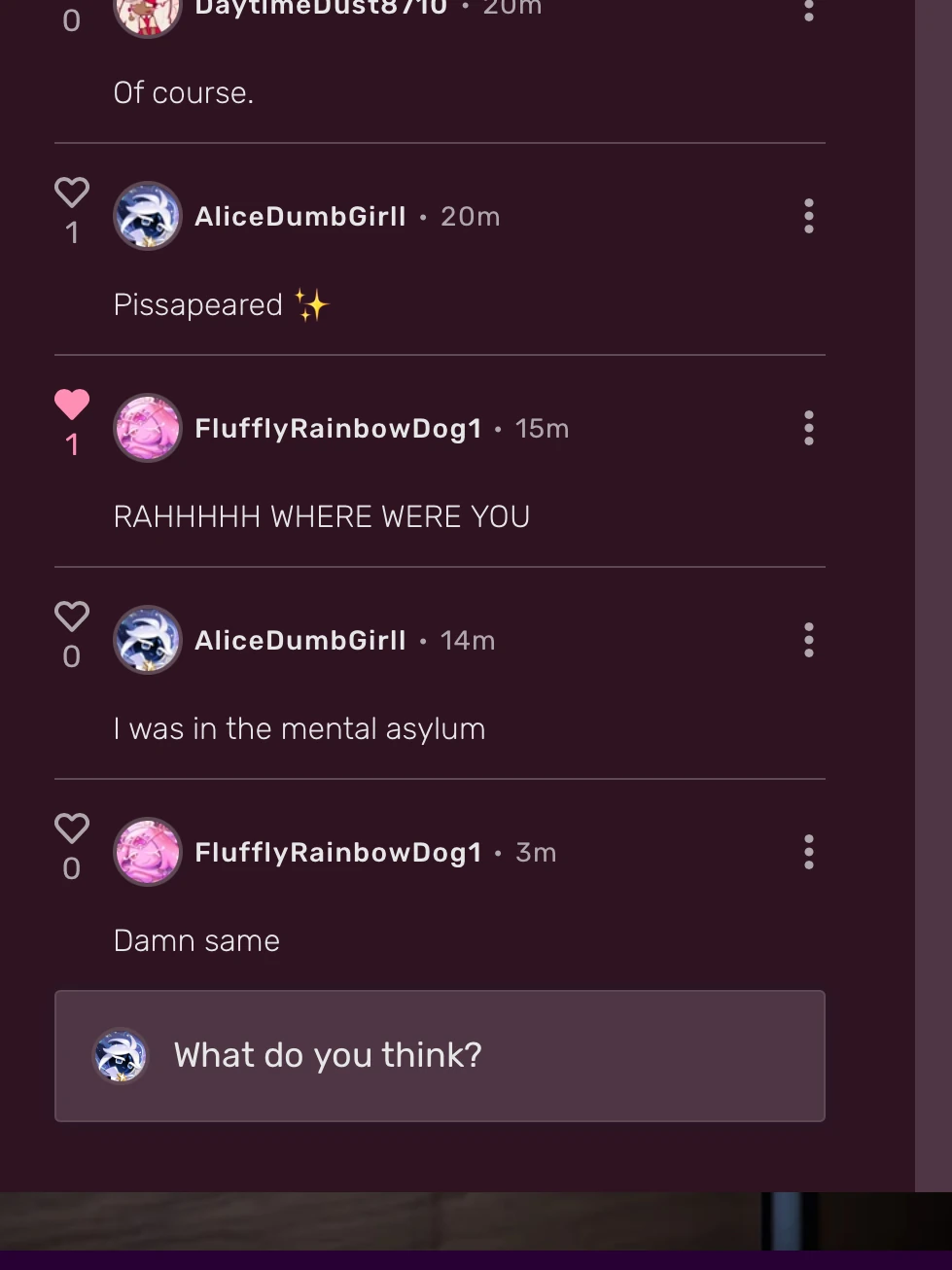Tap the like count beside Pissapeared
Screen dimensions: 952x1270
[71, 233]
